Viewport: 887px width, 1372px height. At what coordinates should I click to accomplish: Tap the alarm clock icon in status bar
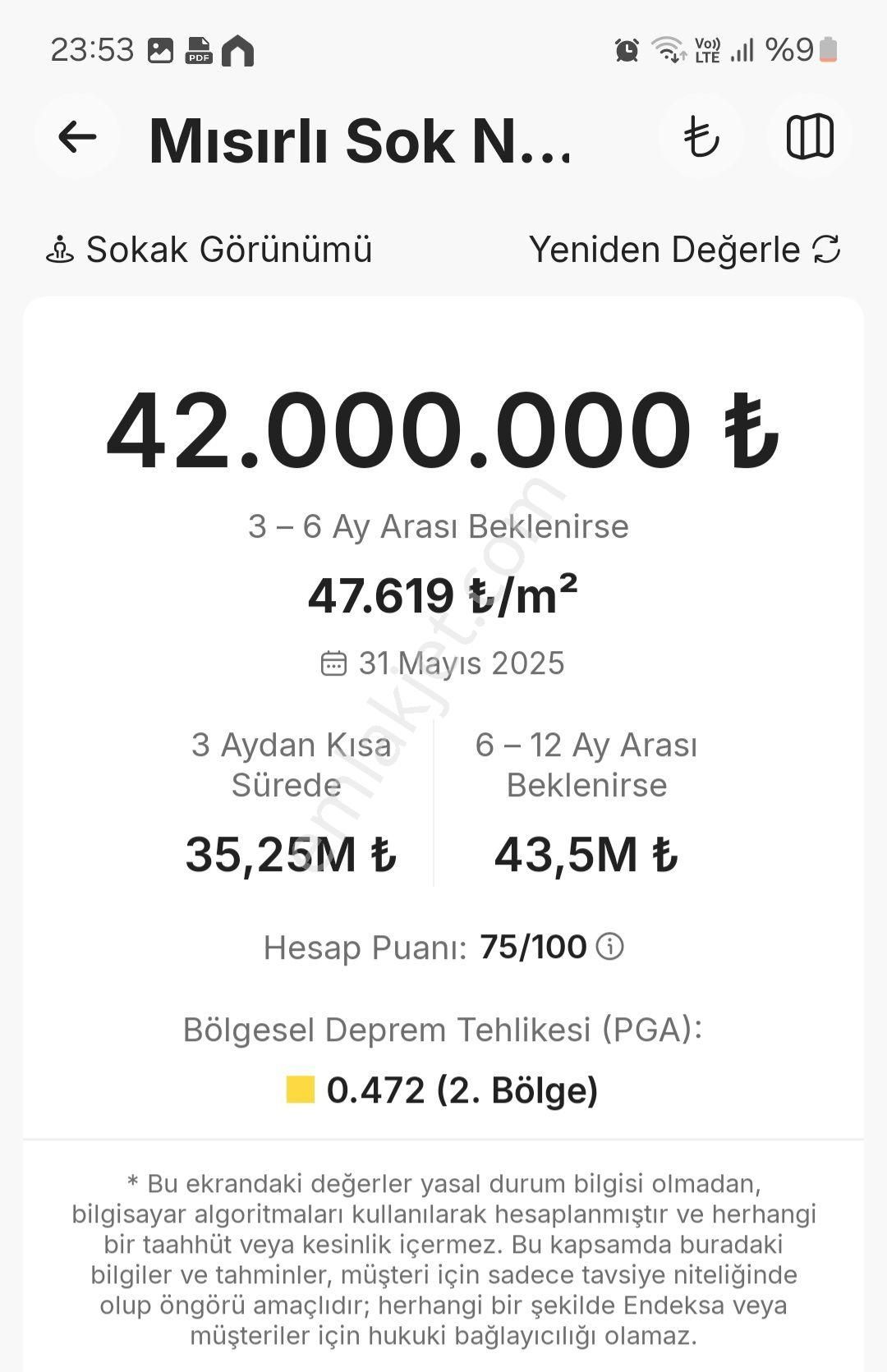[626, 51]
